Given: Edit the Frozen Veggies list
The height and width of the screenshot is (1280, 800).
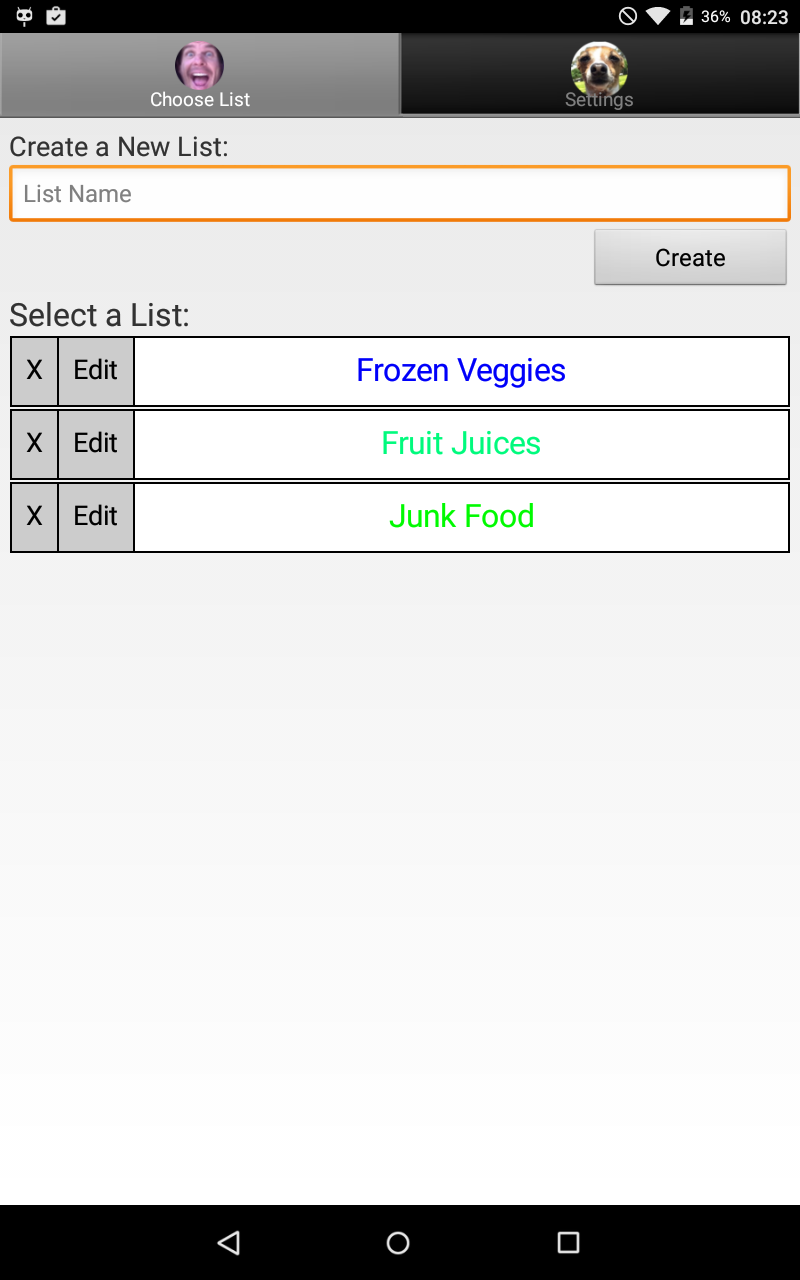Looking at the screenshot, I should tap(96, 371).
